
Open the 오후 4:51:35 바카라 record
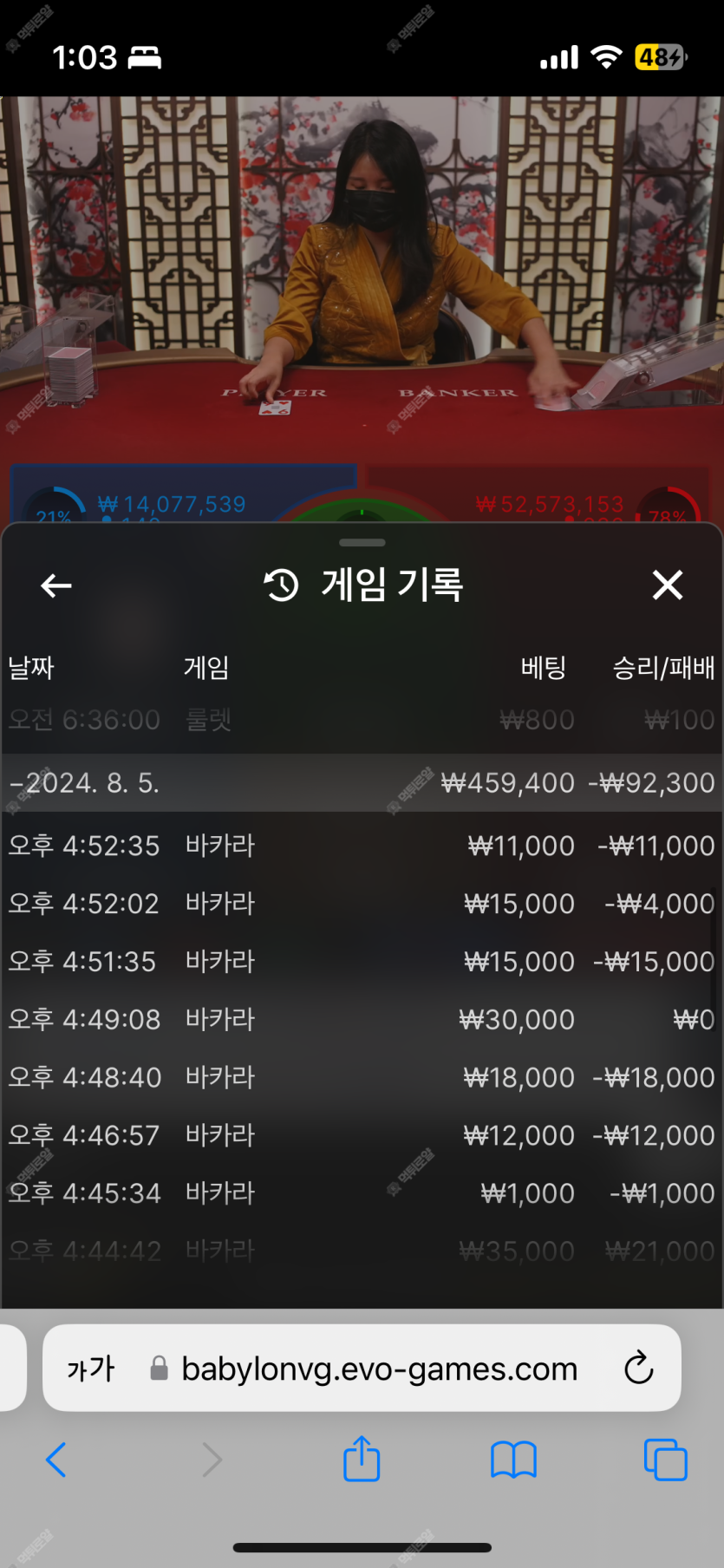tap(362, 962)
